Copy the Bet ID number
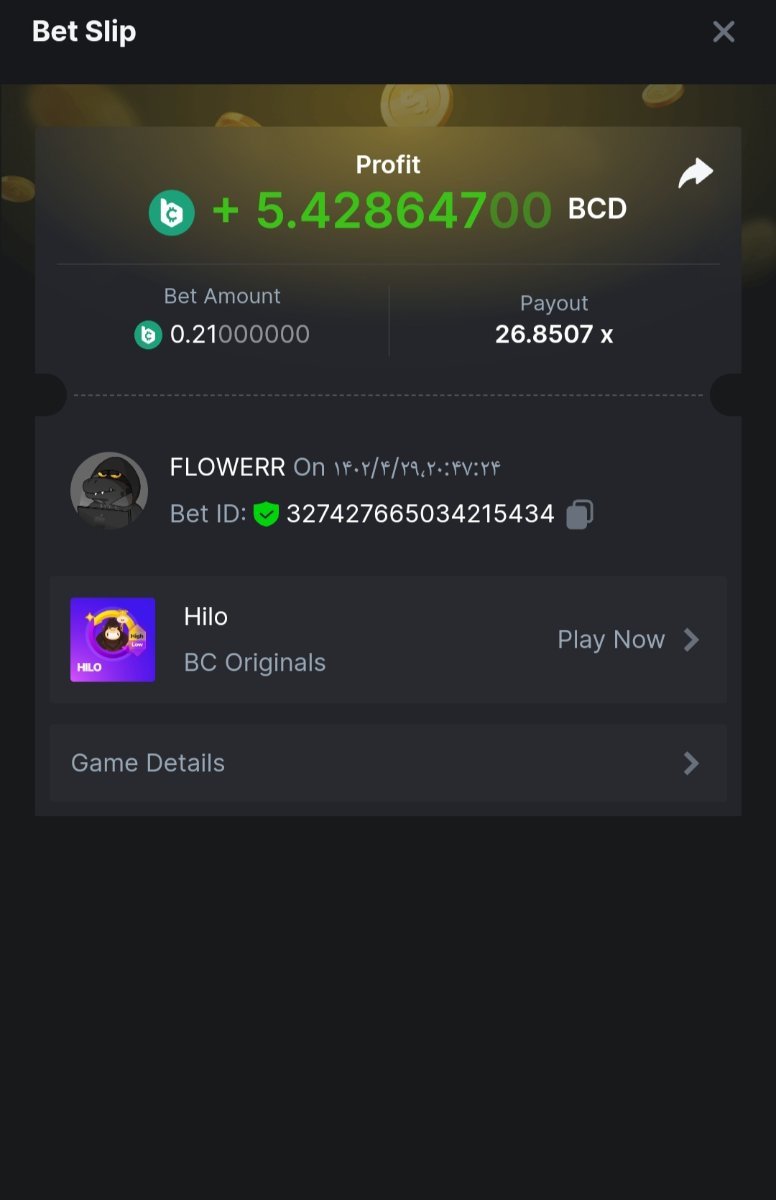 pyautogui.click(x=580, y=515)
